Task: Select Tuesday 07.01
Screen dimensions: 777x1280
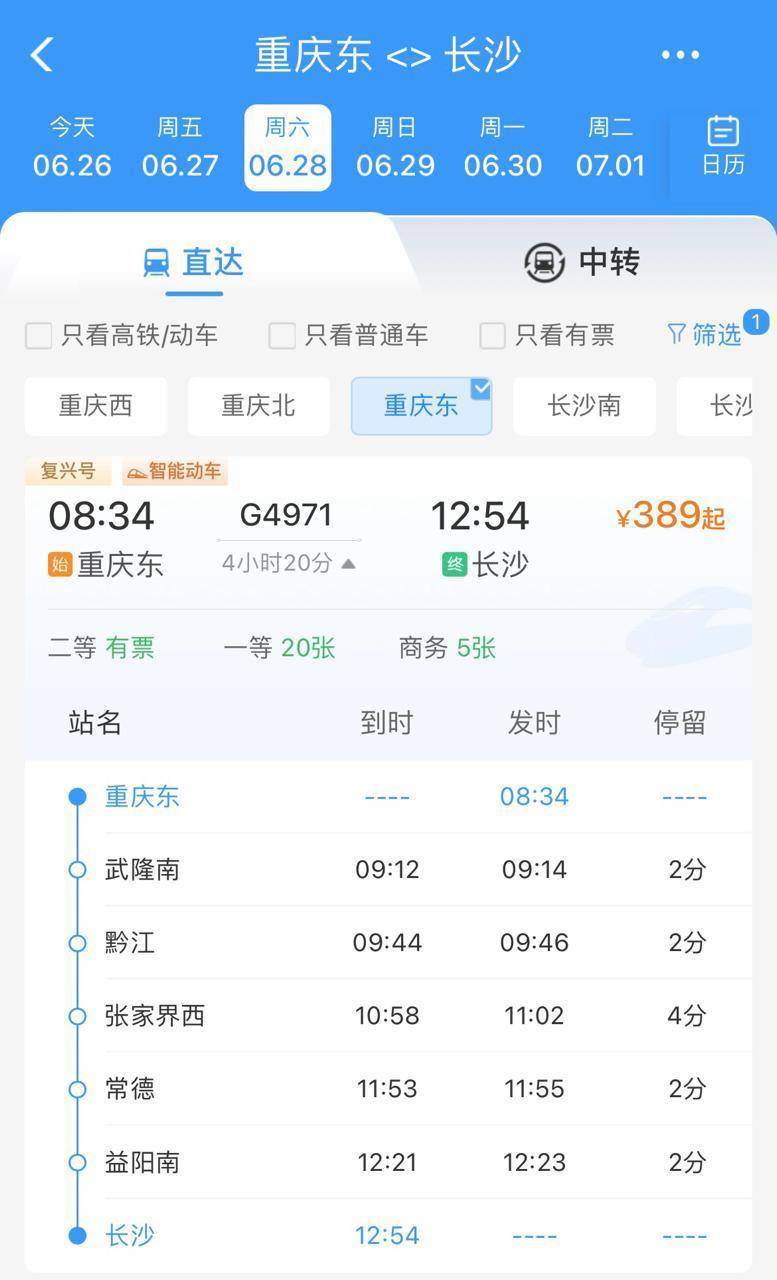Action: coord(610,148)
